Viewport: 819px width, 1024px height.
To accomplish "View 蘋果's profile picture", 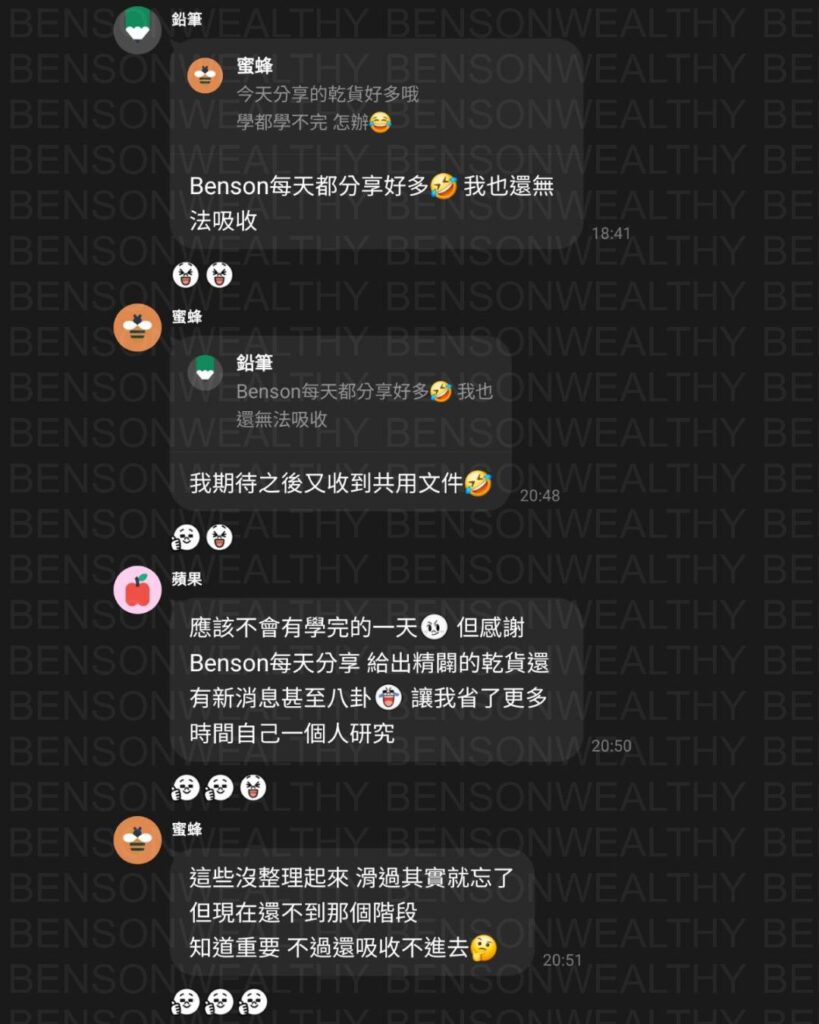I will [137, 589].
